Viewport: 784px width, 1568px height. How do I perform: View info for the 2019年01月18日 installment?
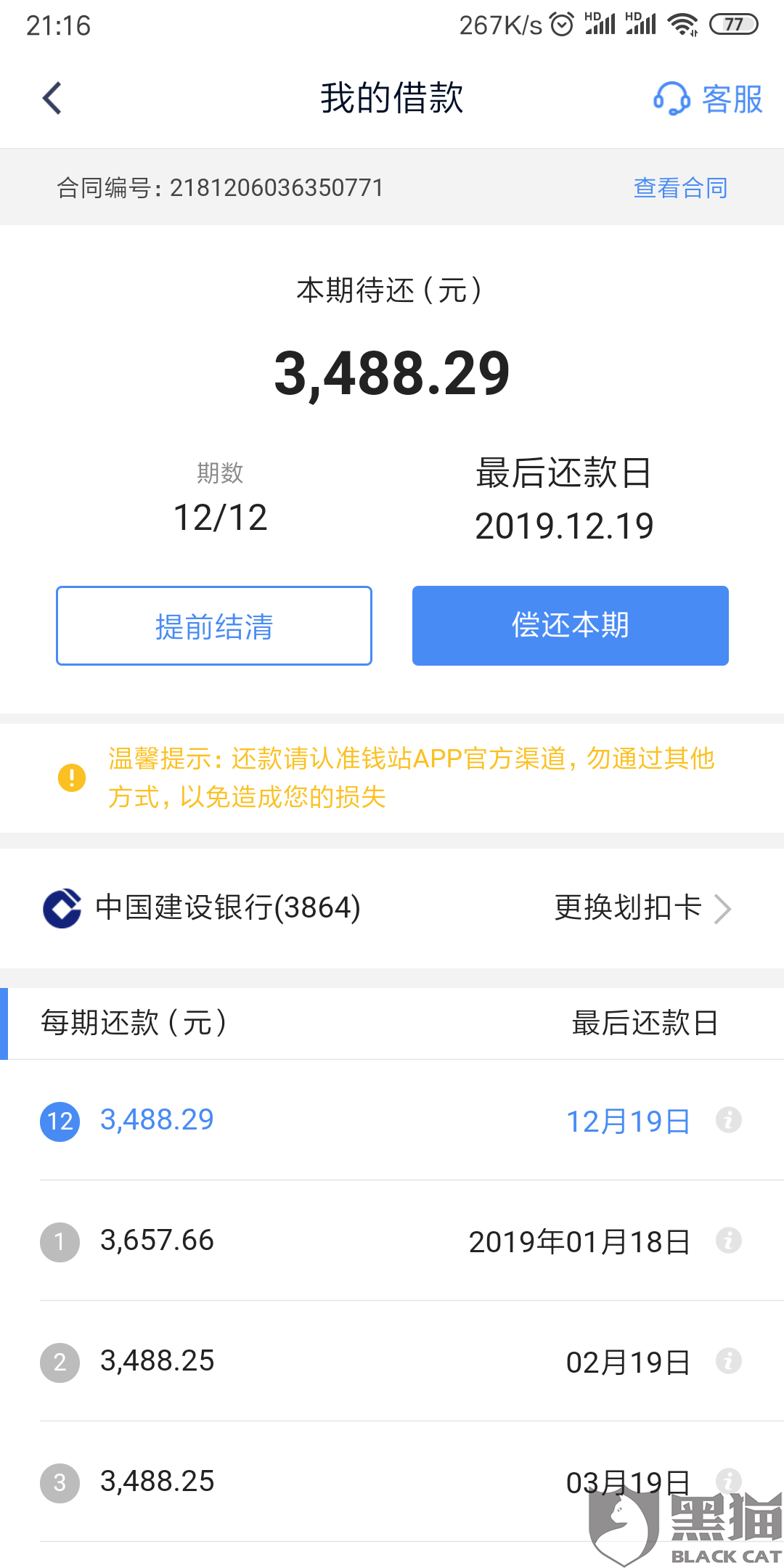(x=729, y=1241)
